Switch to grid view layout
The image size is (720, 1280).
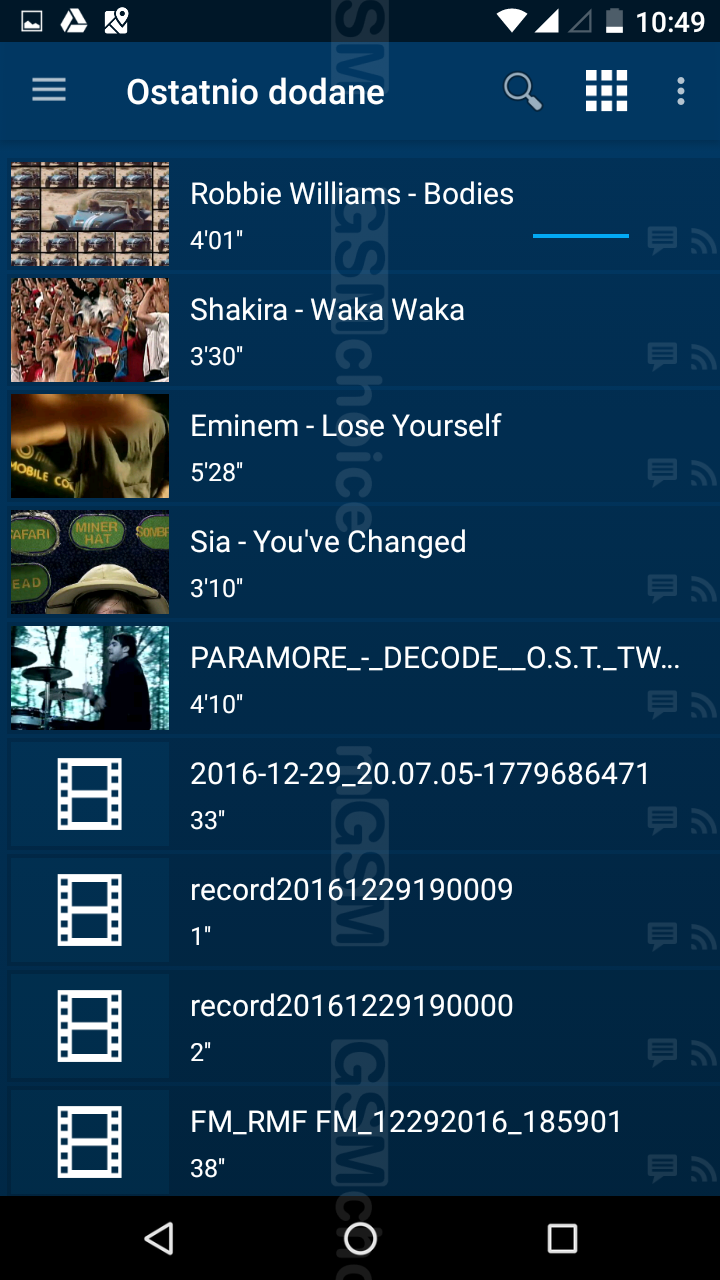tap(606, 91)
